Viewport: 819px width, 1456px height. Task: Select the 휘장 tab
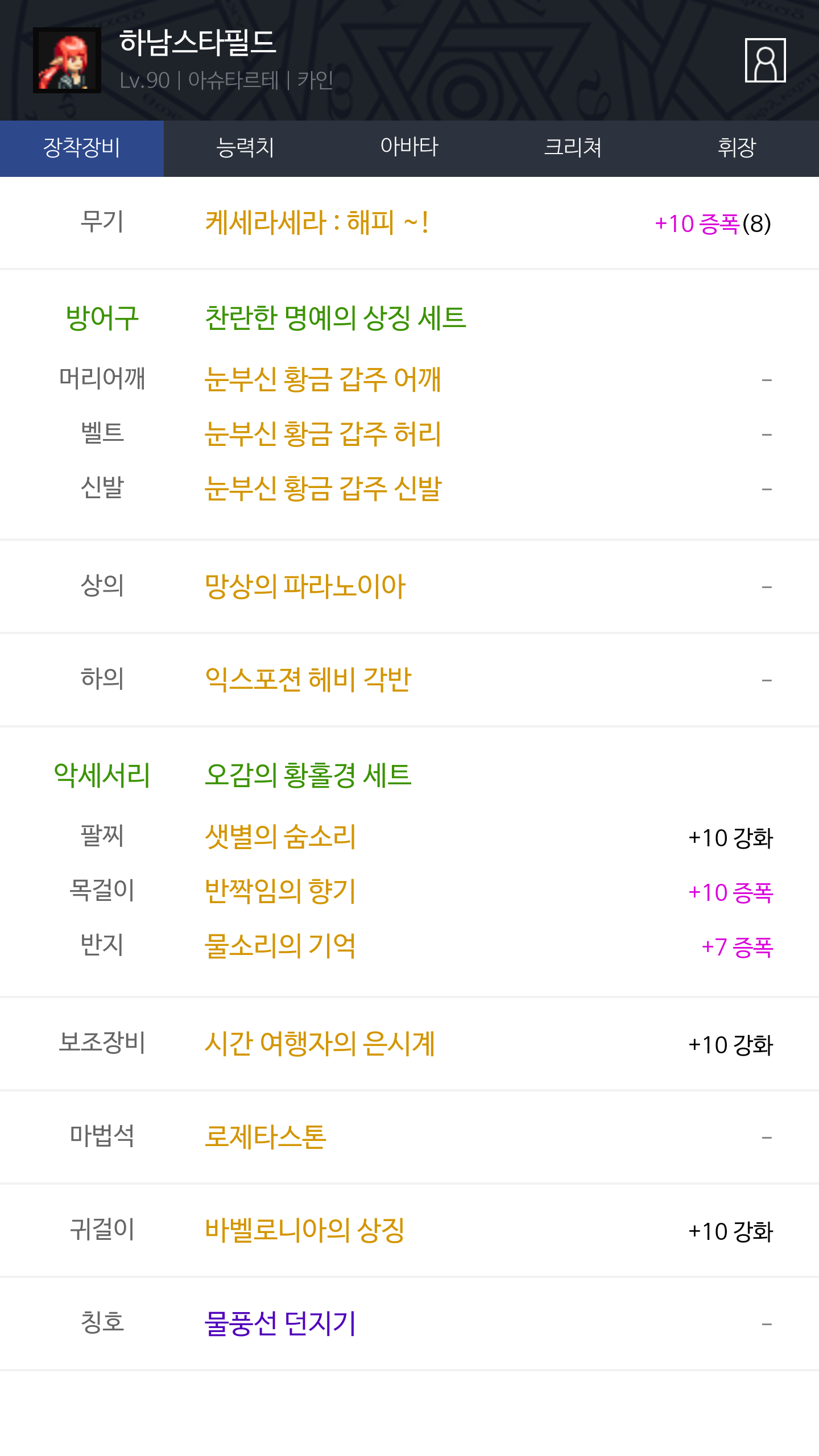pos(737,148)
